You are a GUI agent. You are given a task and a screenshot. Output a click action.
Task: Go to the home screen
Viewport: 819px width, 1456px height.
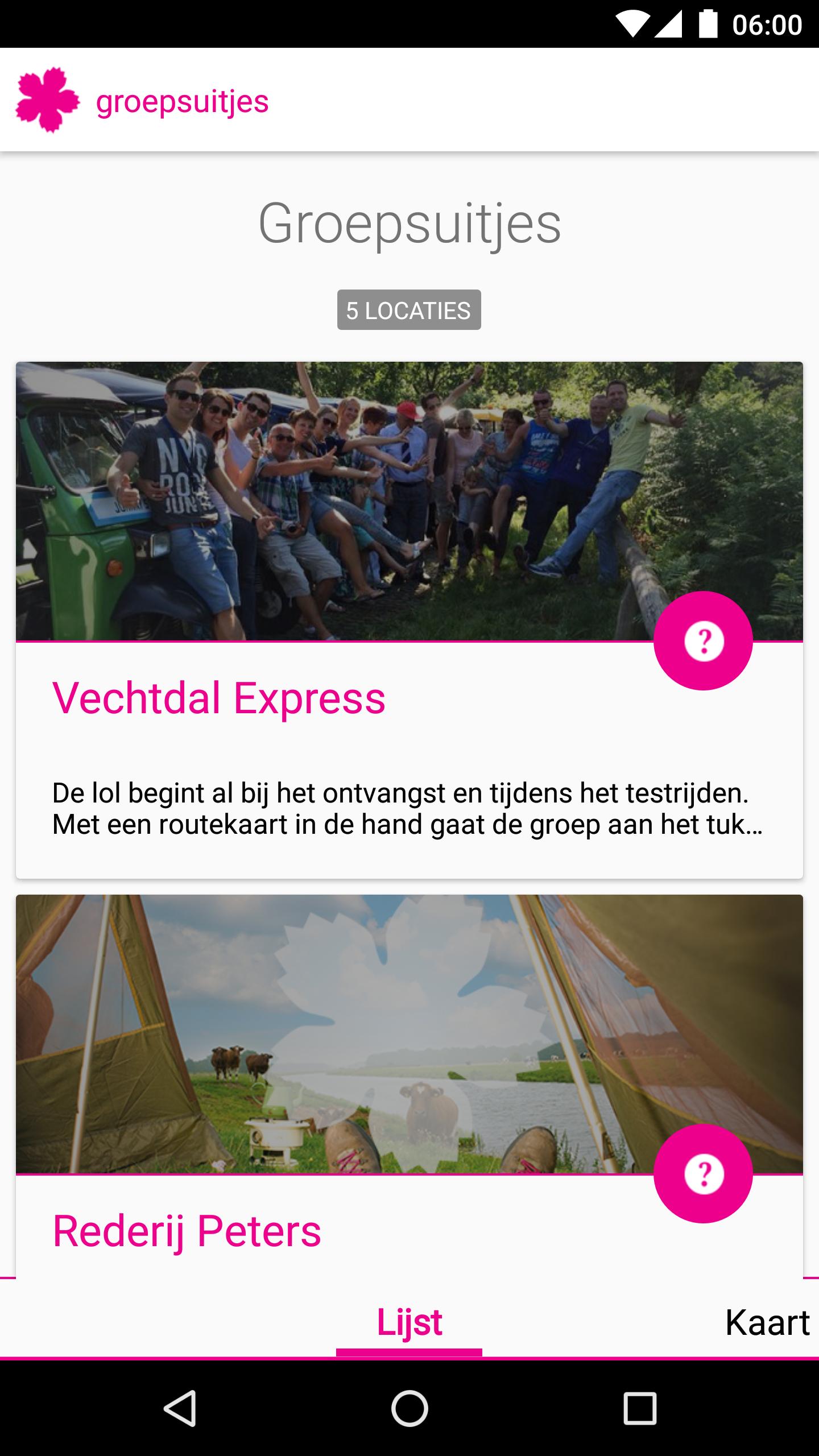(409, 1408)
